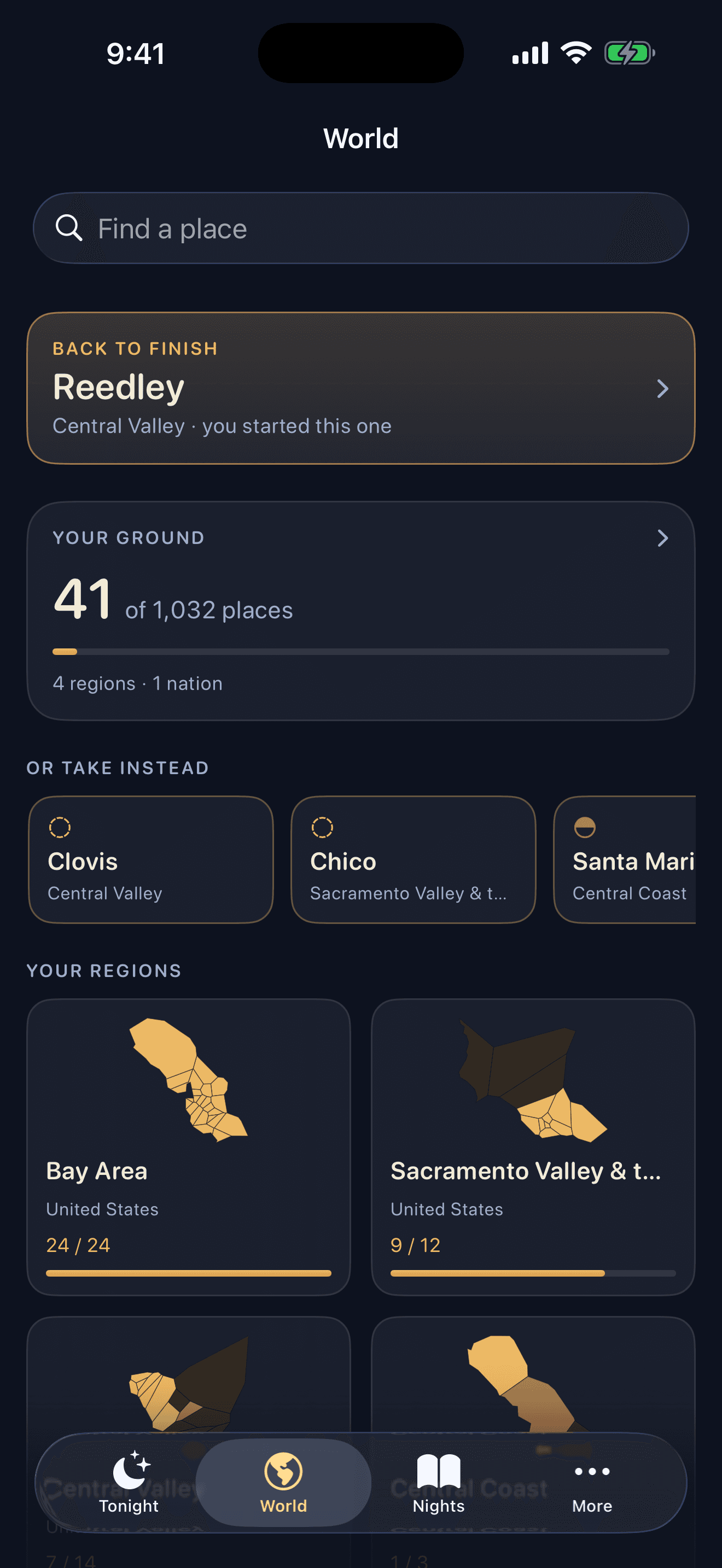The width and height of the screenshot is (722, 1568).
Task: Open the Sacramento Valley region card
Action: point(533,1147)
